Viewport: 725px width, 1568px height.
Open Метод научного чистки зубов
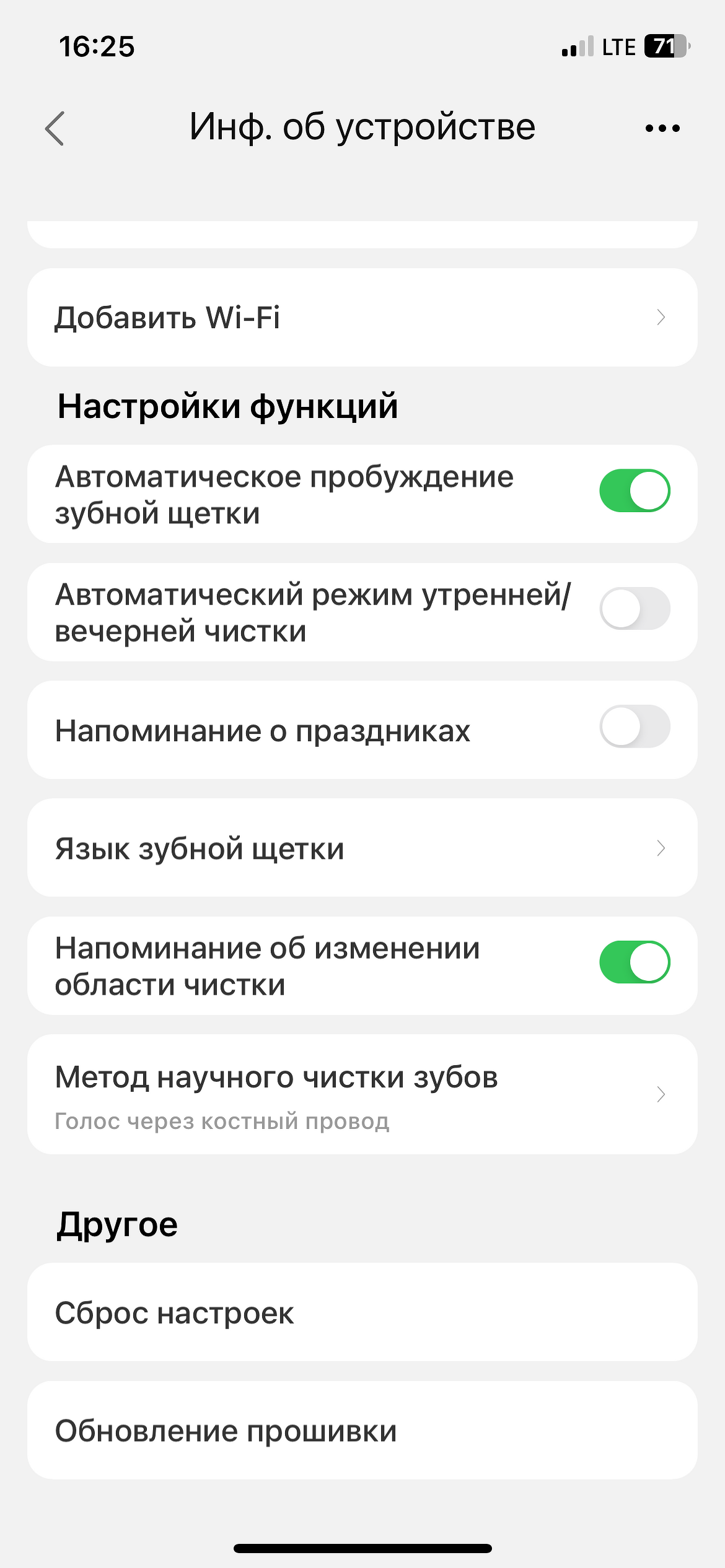point(362,1094)
